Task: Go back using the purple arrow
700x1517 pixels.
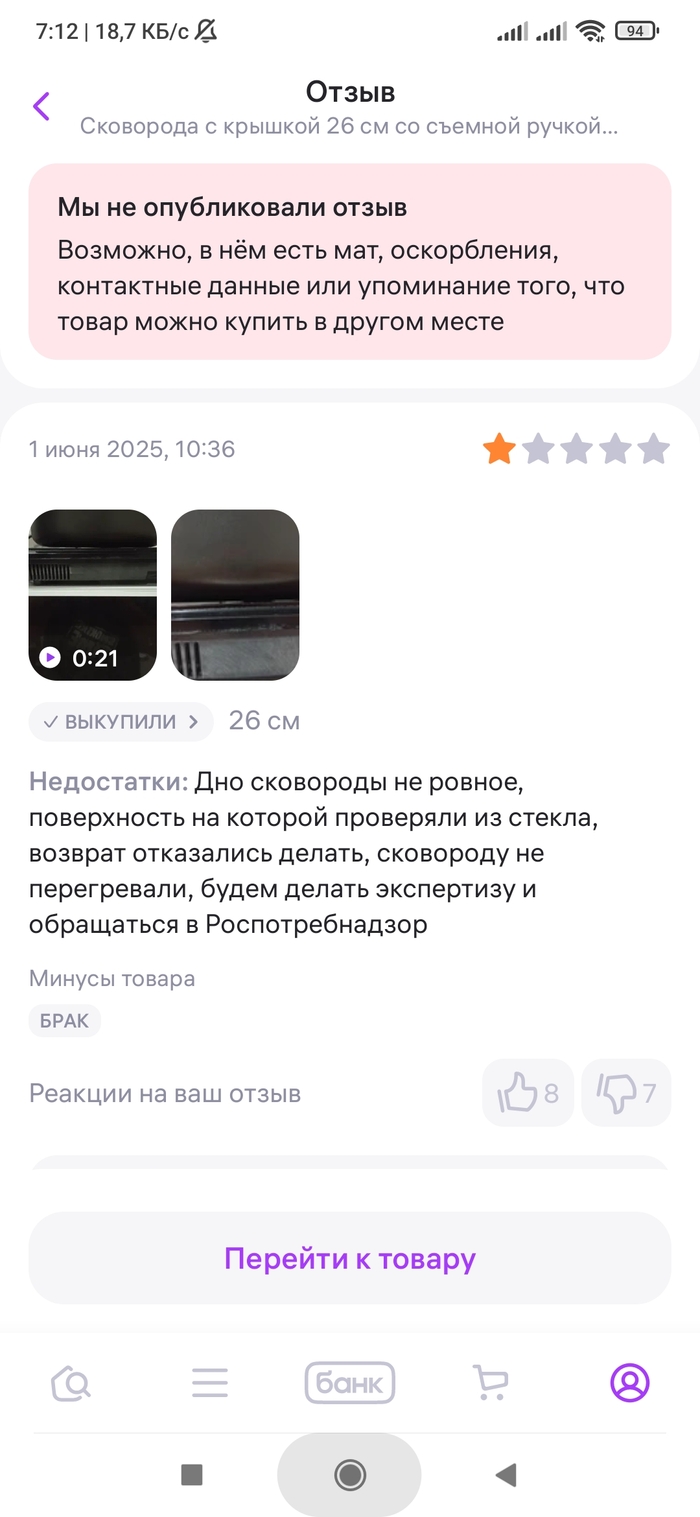Action: point(41,106)
